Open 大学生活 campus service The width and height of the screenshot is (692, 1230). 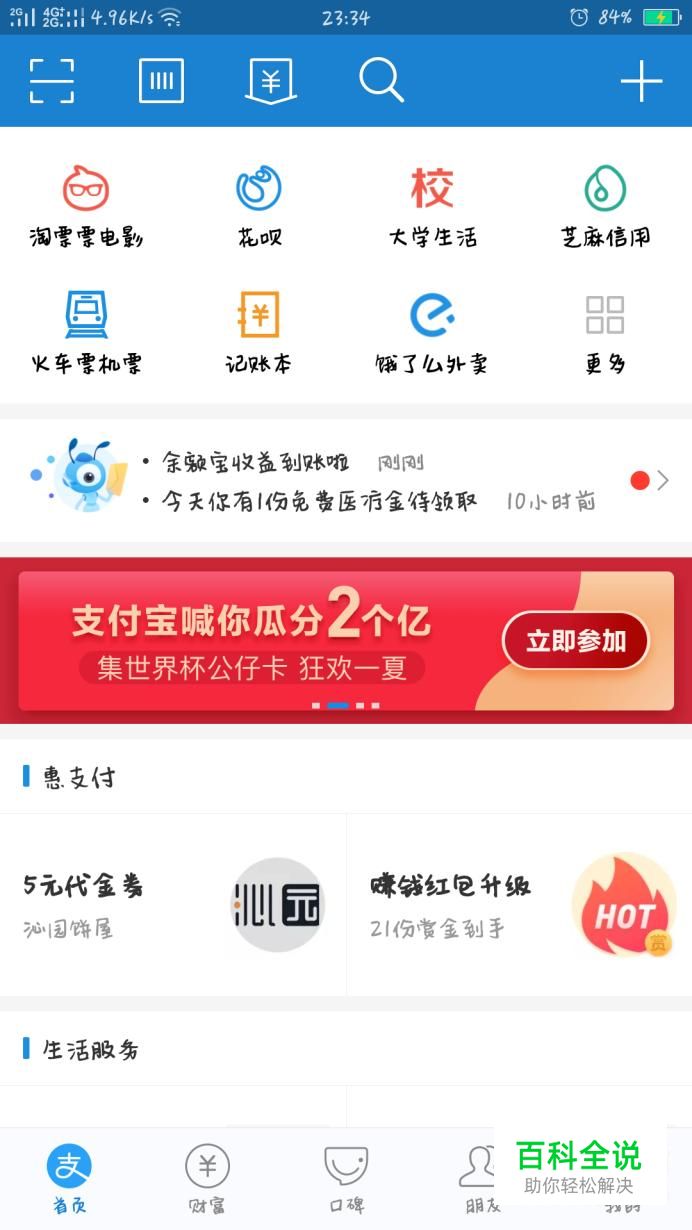tap(432, 207)
